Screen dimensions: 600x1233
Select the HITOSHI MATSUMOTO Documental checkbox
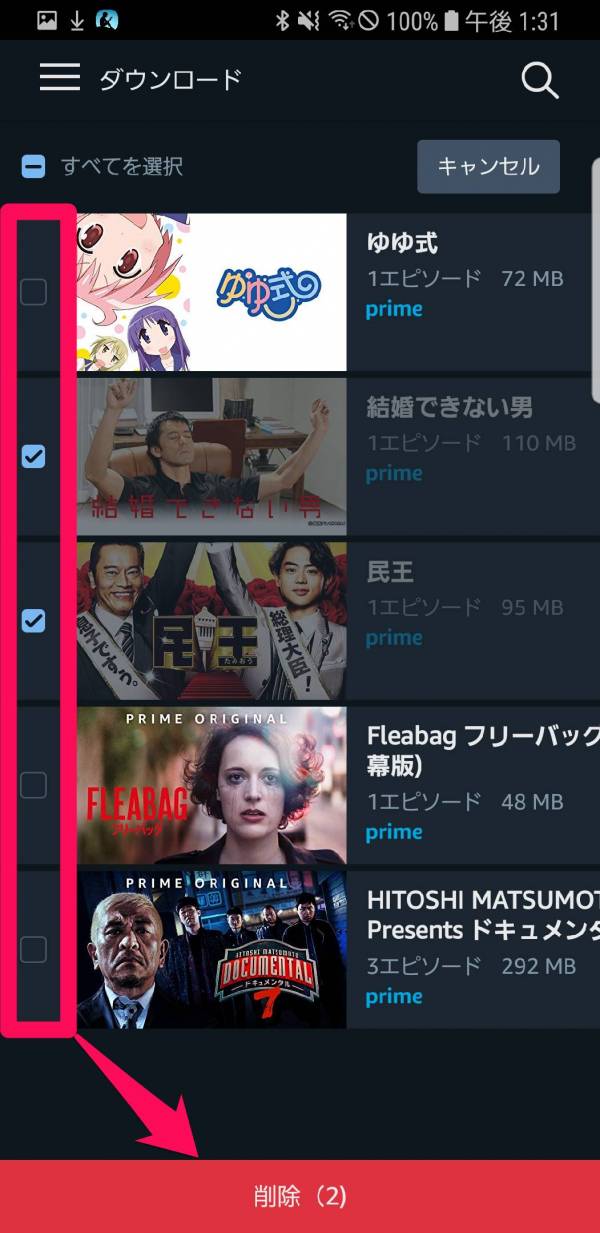pyautogui.click(x=34, y=949)
